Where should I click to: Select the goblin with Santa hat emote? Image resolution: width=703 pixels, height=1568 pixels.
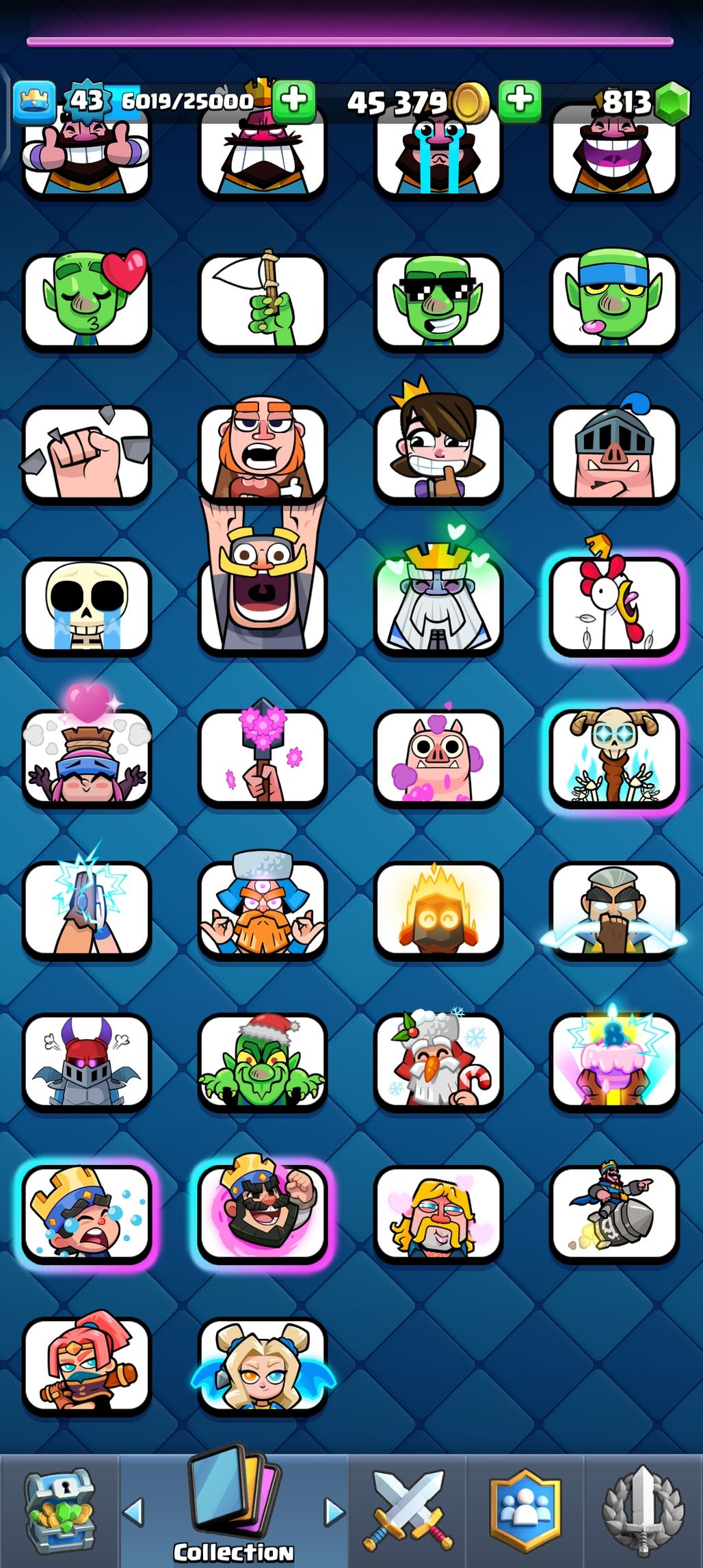point(263,1061)
